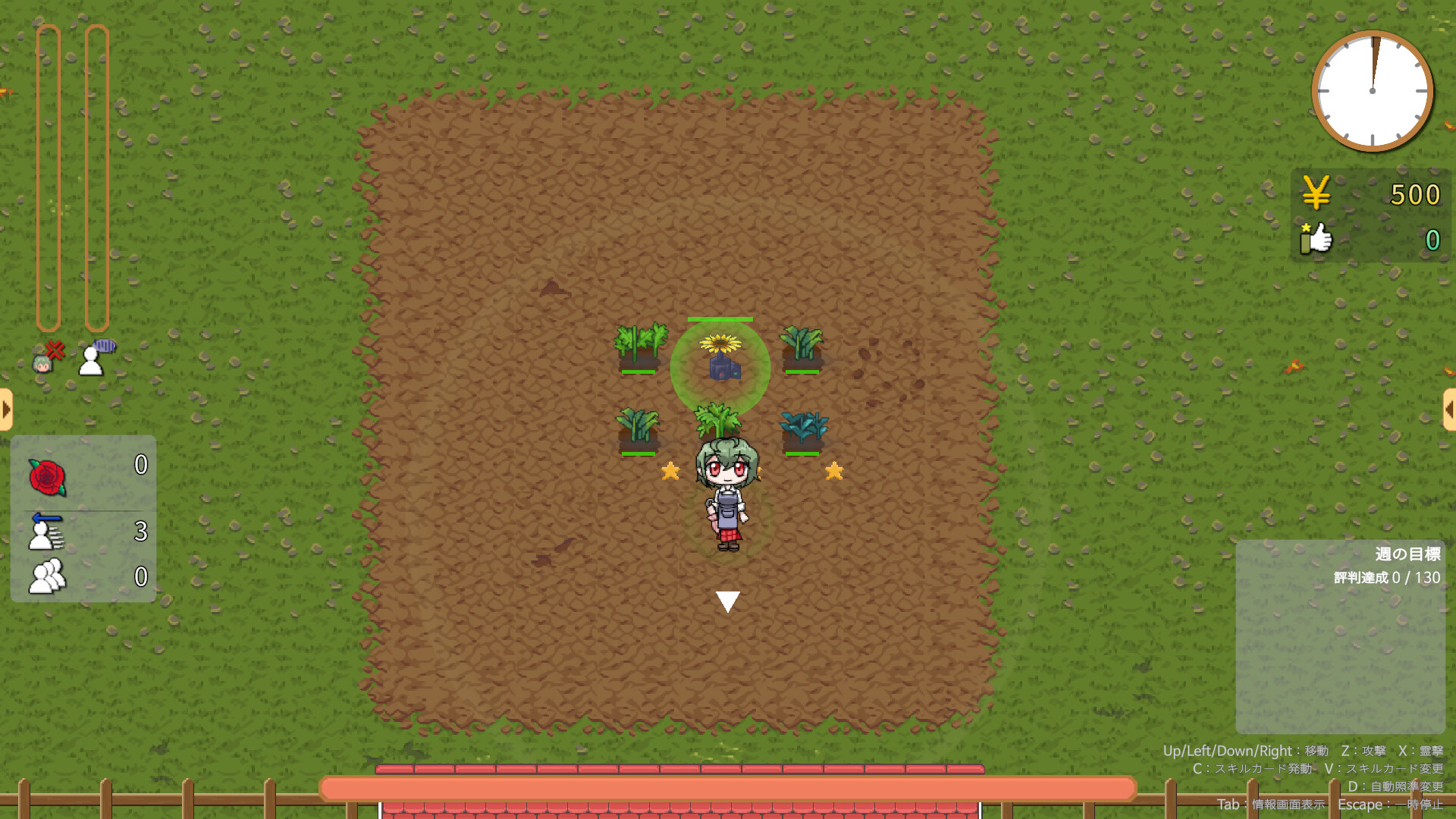Expand the right side panel arrow

(1449, 410)
